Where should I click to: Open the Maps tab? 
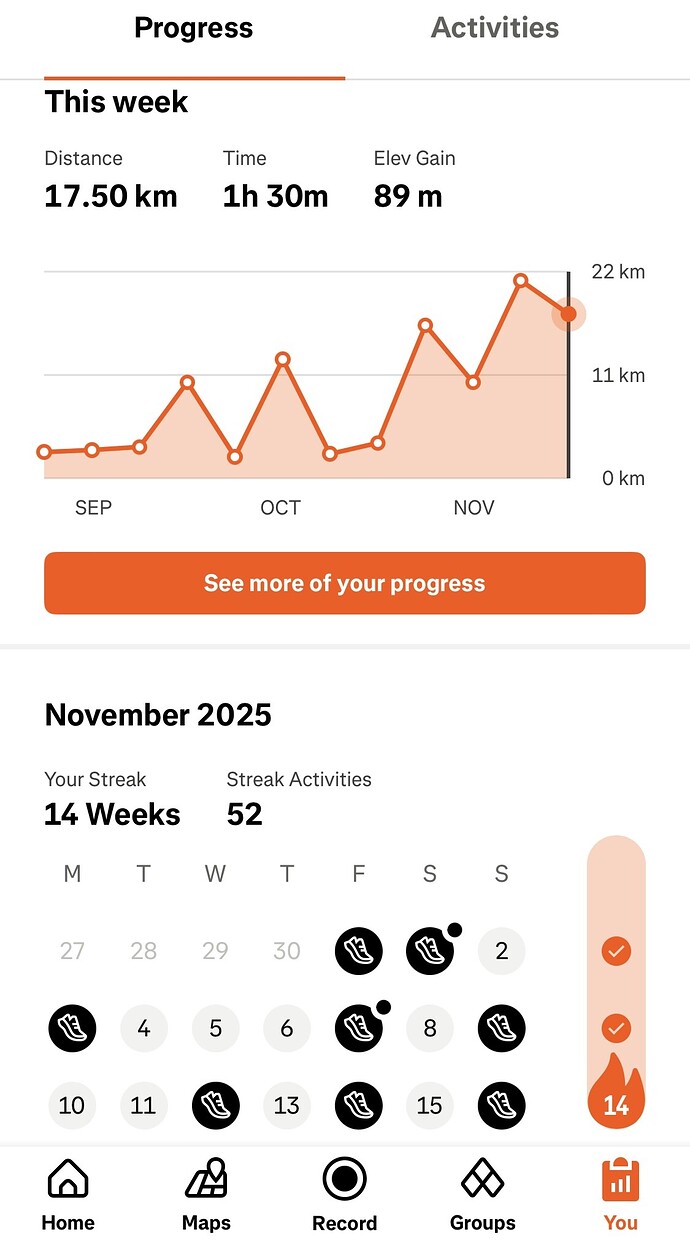click(206, 1195)
